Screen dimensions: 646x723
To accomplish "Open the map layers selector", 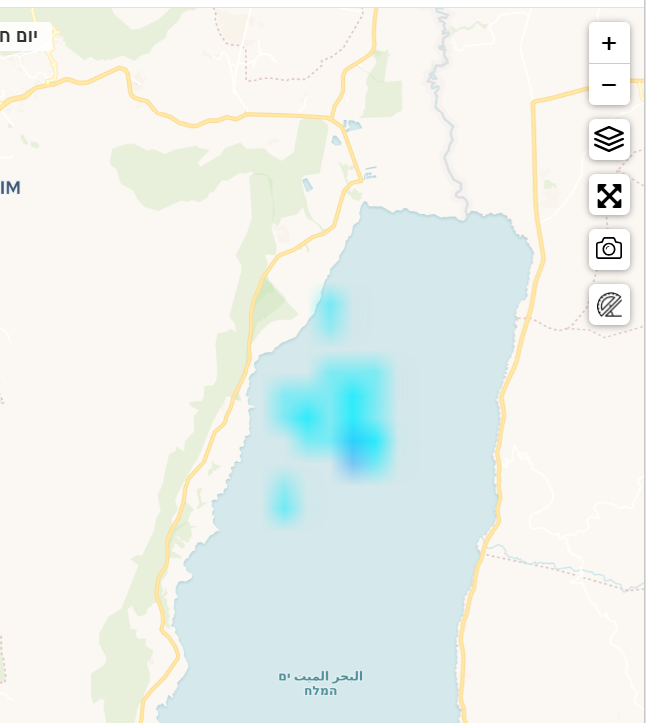I will click(609, 139).
